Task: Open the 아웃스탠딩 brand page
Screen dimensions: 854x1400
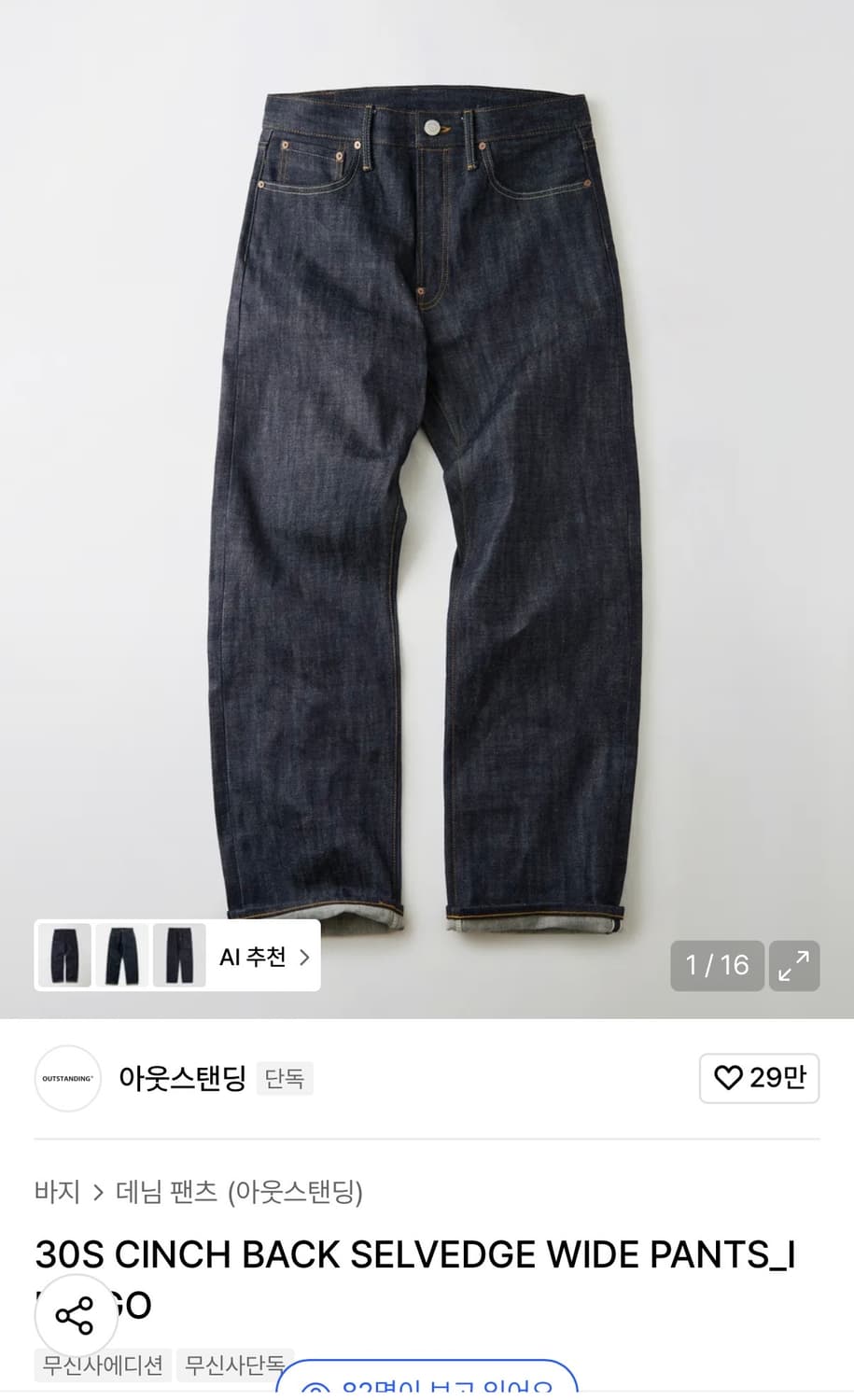Action: (183, 1078)
